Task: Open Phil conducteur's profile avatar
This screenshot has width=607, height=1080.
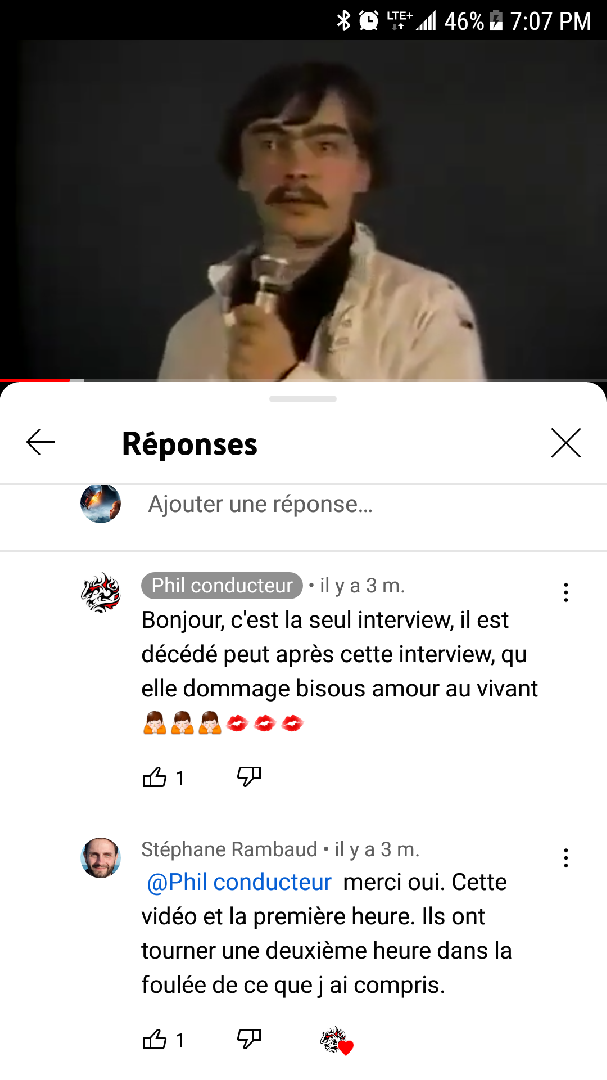Action: (x=100, y=592)
